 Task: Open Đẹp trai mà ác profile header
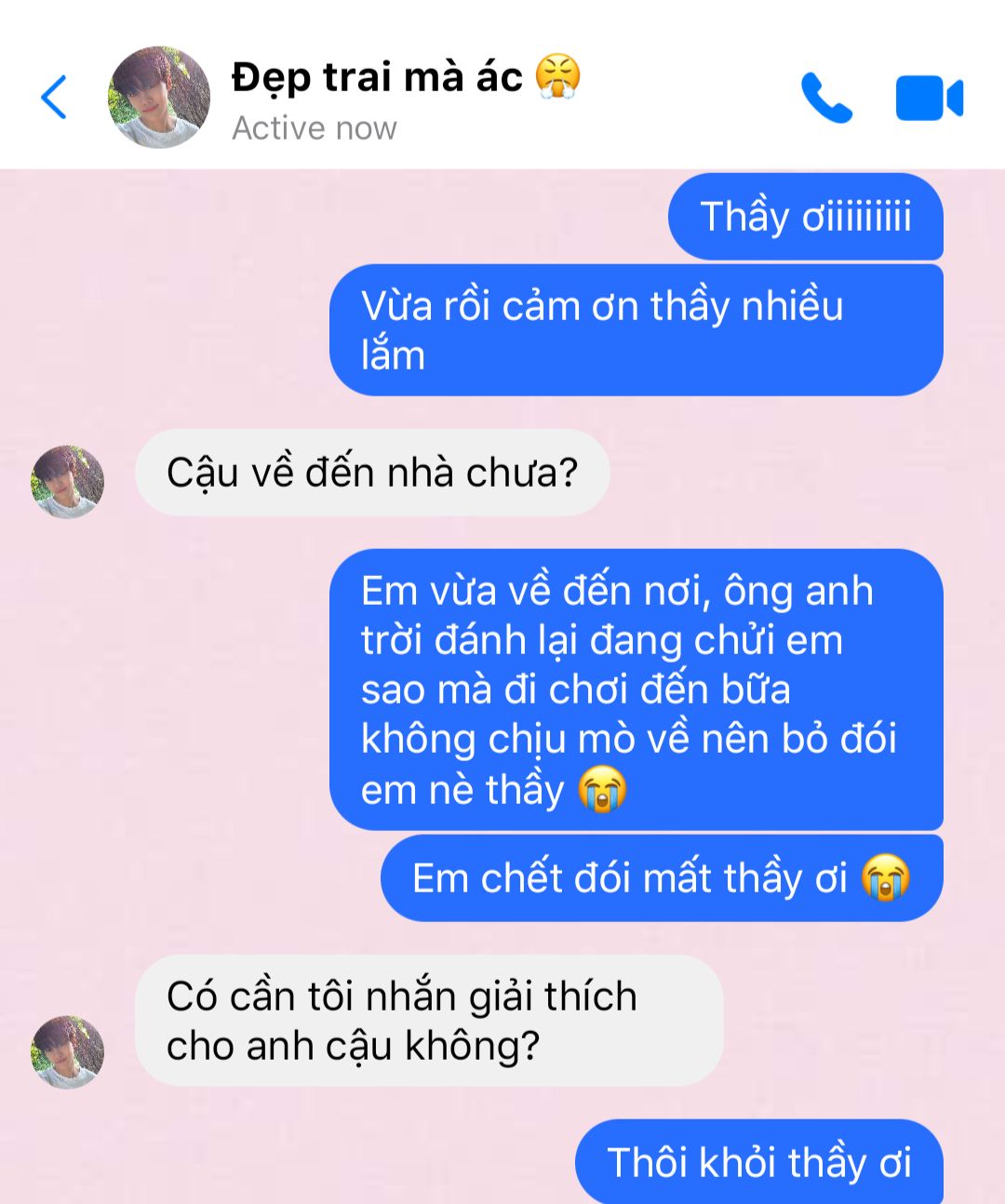[x=376, y=97]
